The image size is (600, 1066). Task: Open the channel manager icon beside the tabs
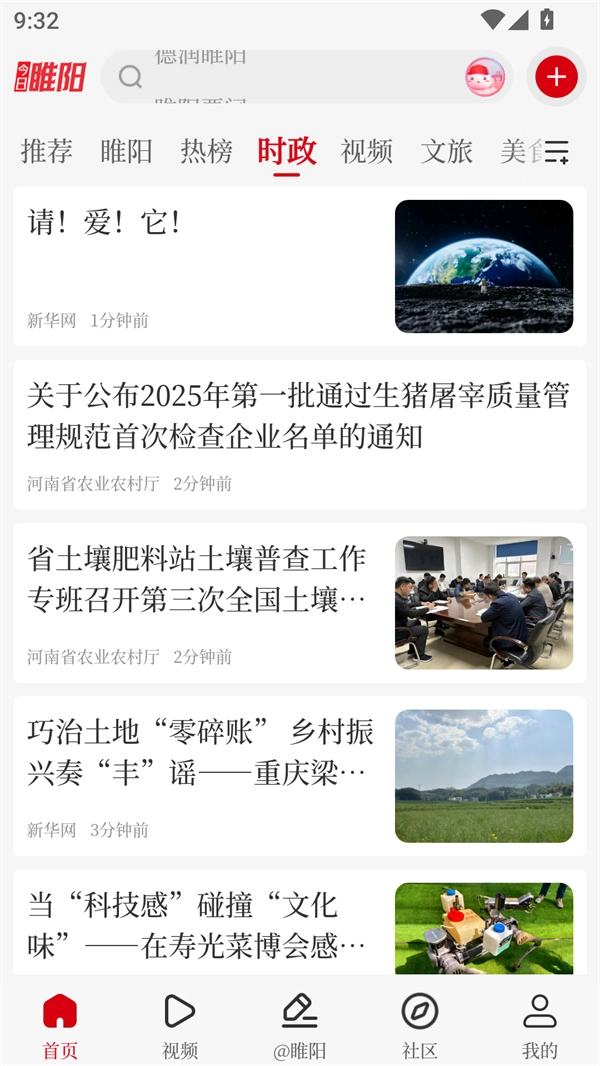(557, 152)
